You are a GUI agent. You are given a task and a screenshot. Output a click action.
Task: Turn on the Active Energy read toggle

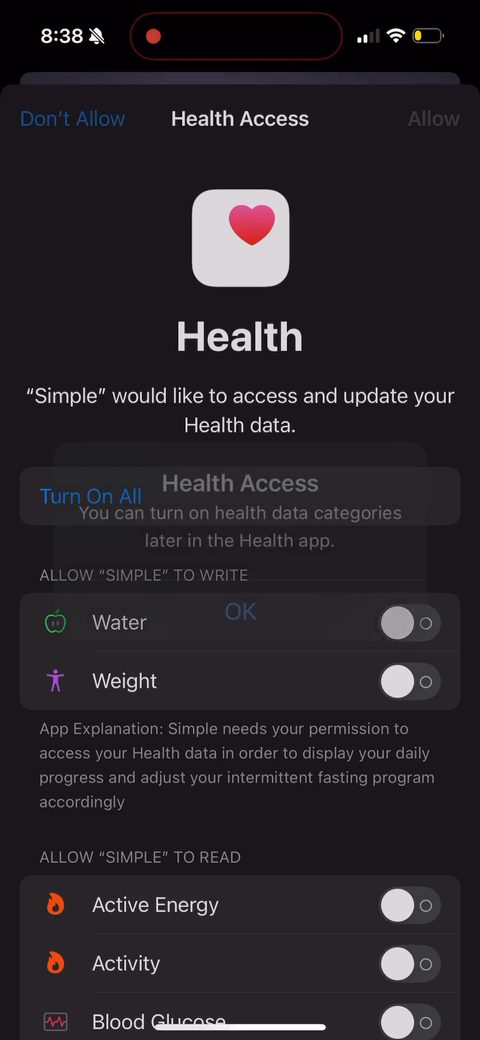click(410, 905)
